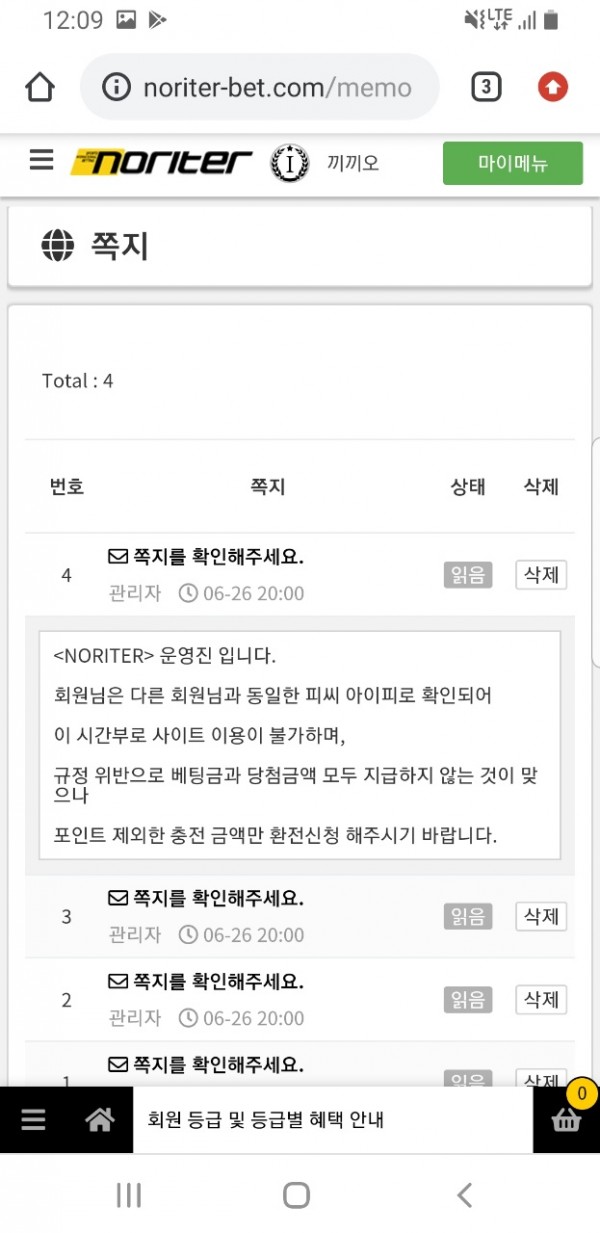Delete message number 4
Image resolution: width=600 pixels, height=1233 pixels.
click(541, 575)
